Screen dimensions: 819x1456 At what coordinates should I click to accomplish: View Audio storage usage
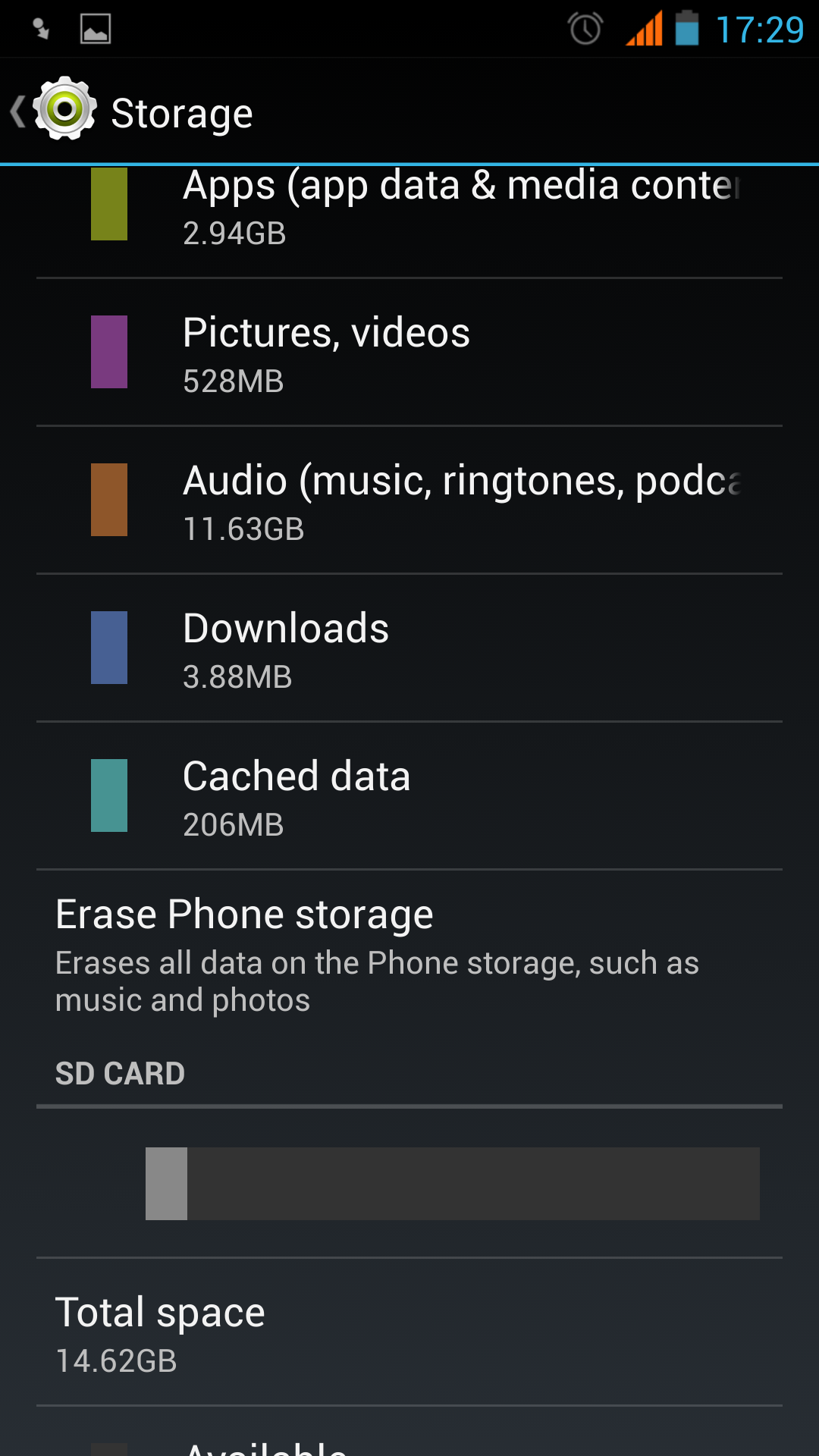[x=409, y=500]
